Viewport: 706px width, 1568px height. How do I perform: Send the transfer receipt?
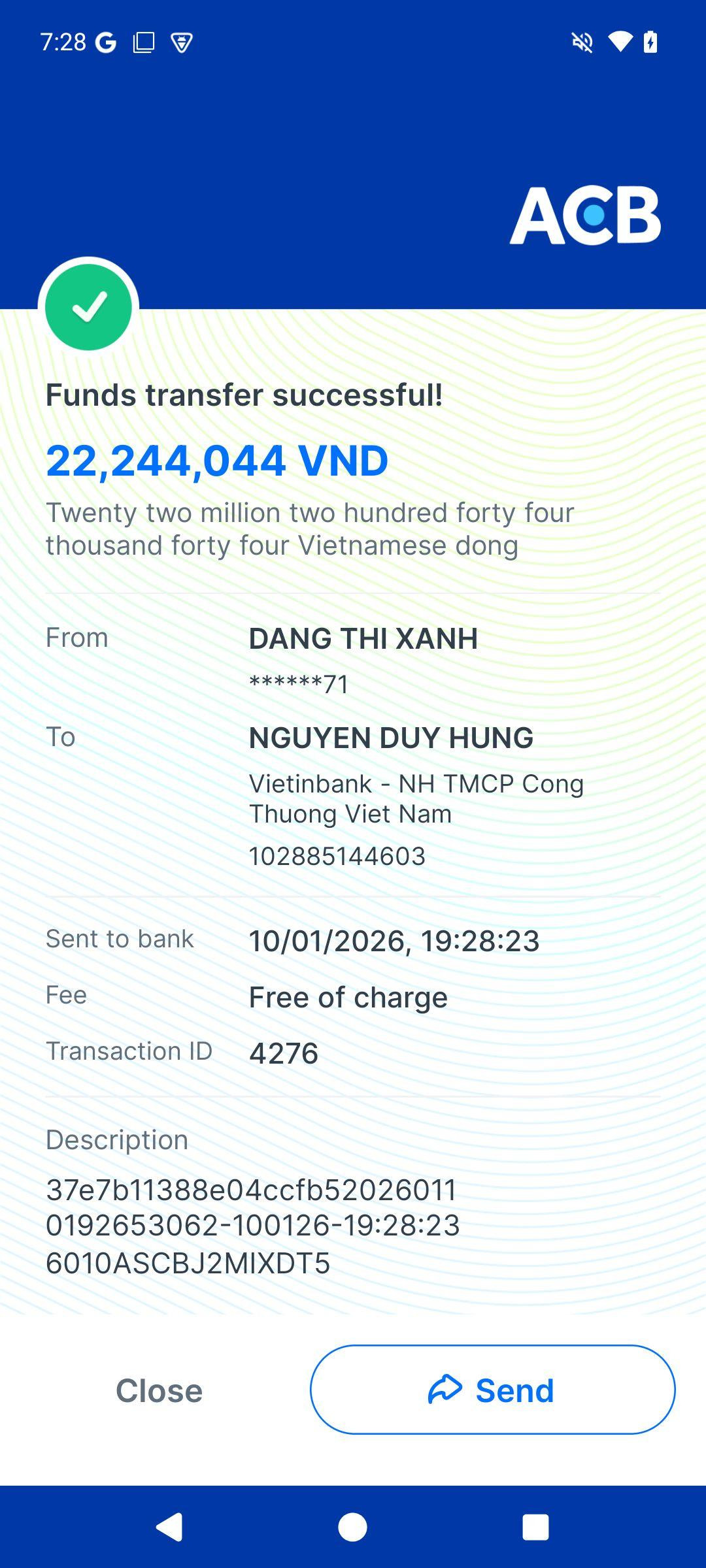(492, 1390)
